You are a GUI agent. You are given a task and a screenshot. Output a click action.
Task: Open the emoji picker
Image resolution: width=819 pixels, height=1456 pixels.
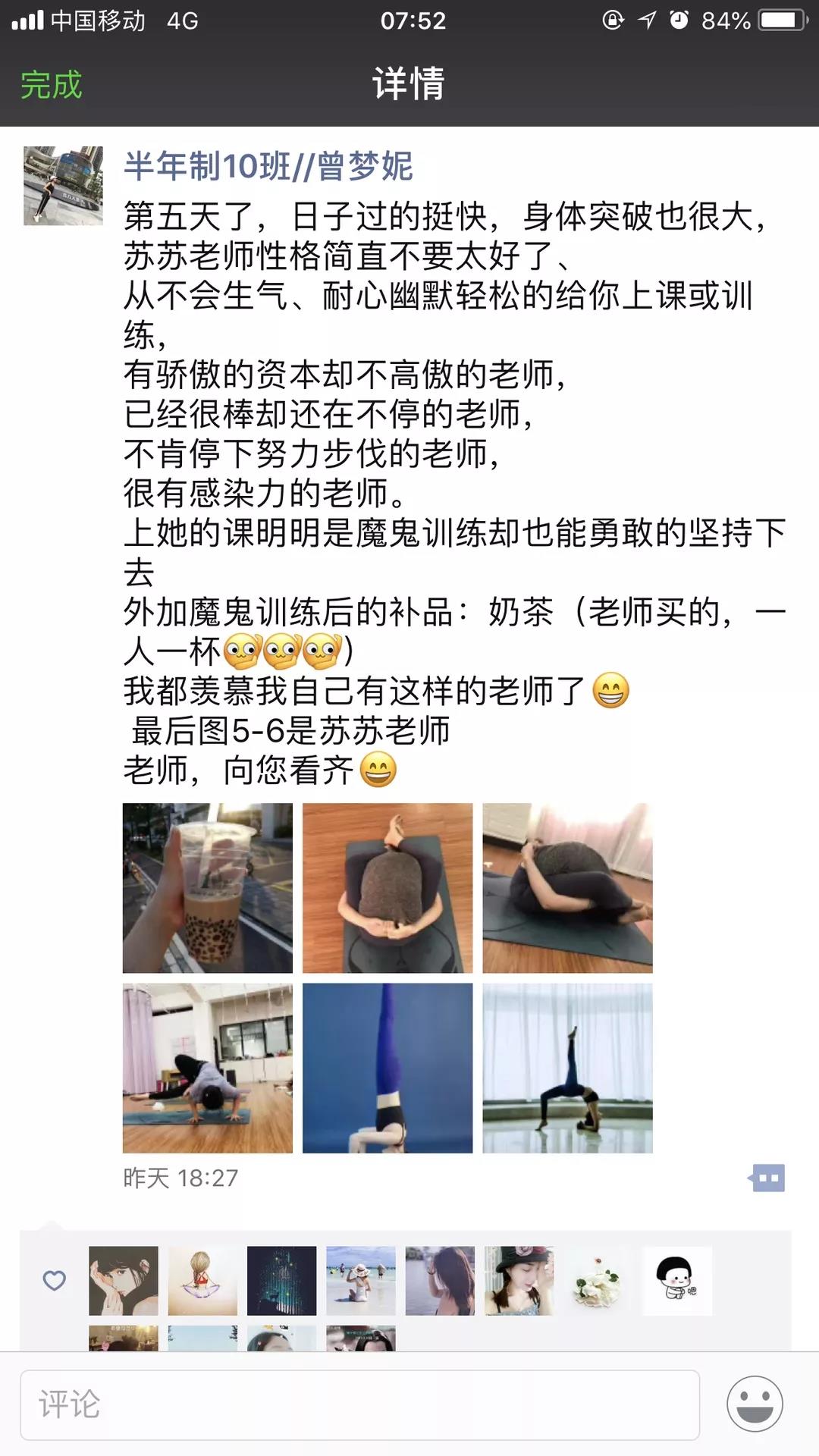[755, 1404]
